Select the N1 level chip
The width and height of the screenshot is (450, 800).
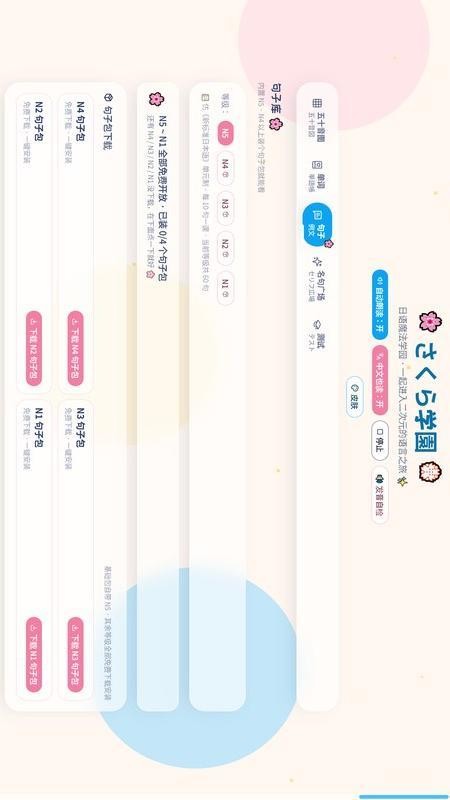tap(226, 288)
